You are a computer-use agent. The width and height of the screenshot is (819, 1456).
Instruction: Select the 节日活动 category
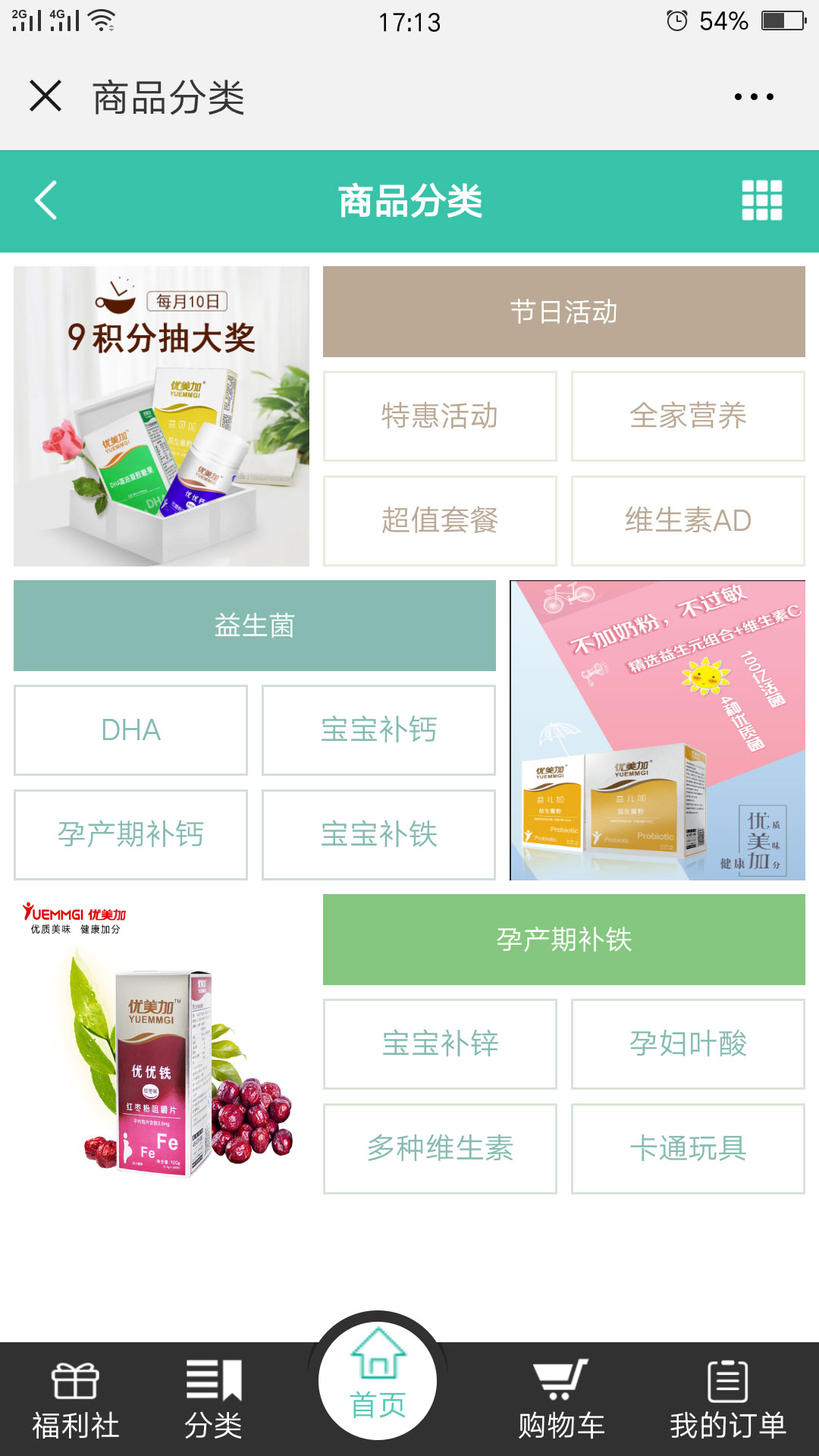563,312
